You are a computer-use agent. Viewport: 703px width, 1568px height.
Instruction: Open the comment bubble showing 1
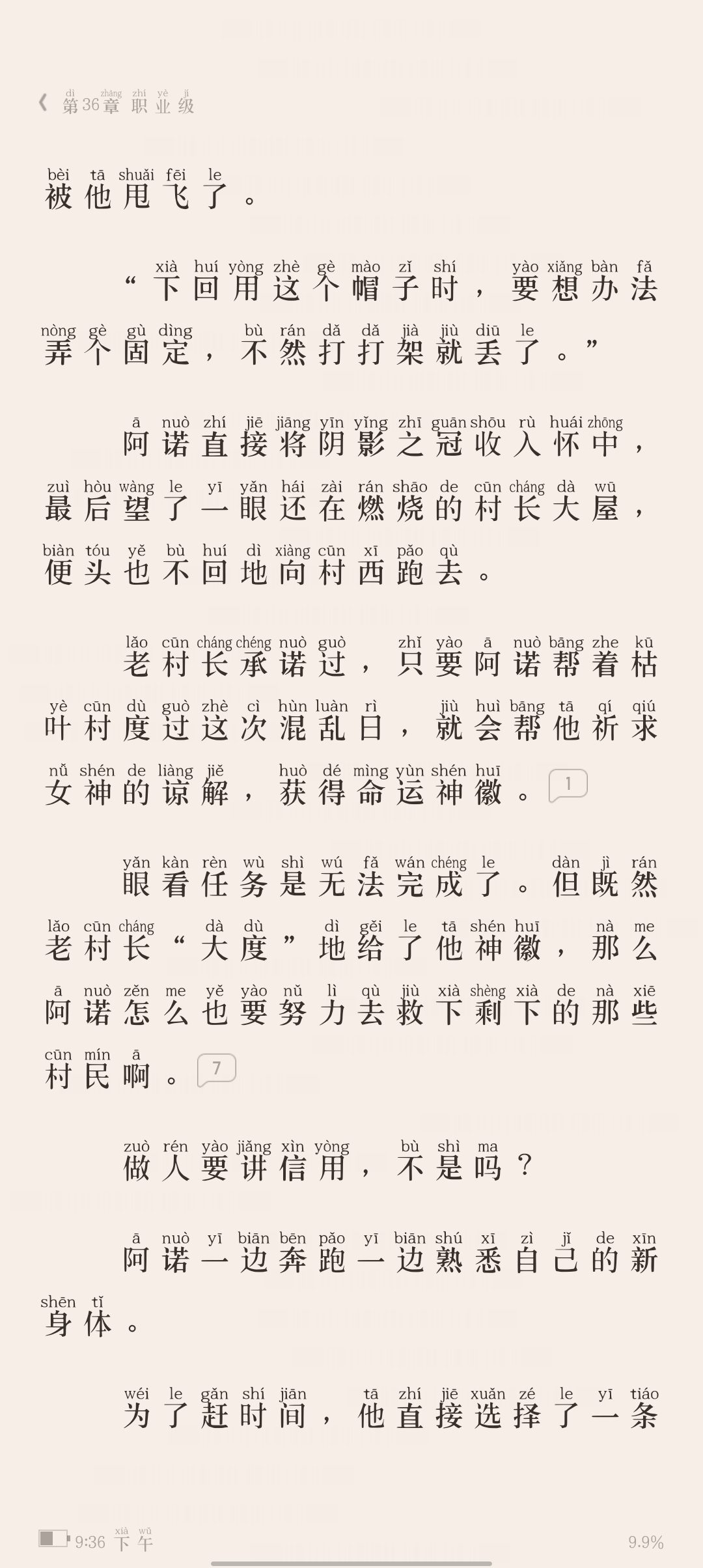coord(568,785)
